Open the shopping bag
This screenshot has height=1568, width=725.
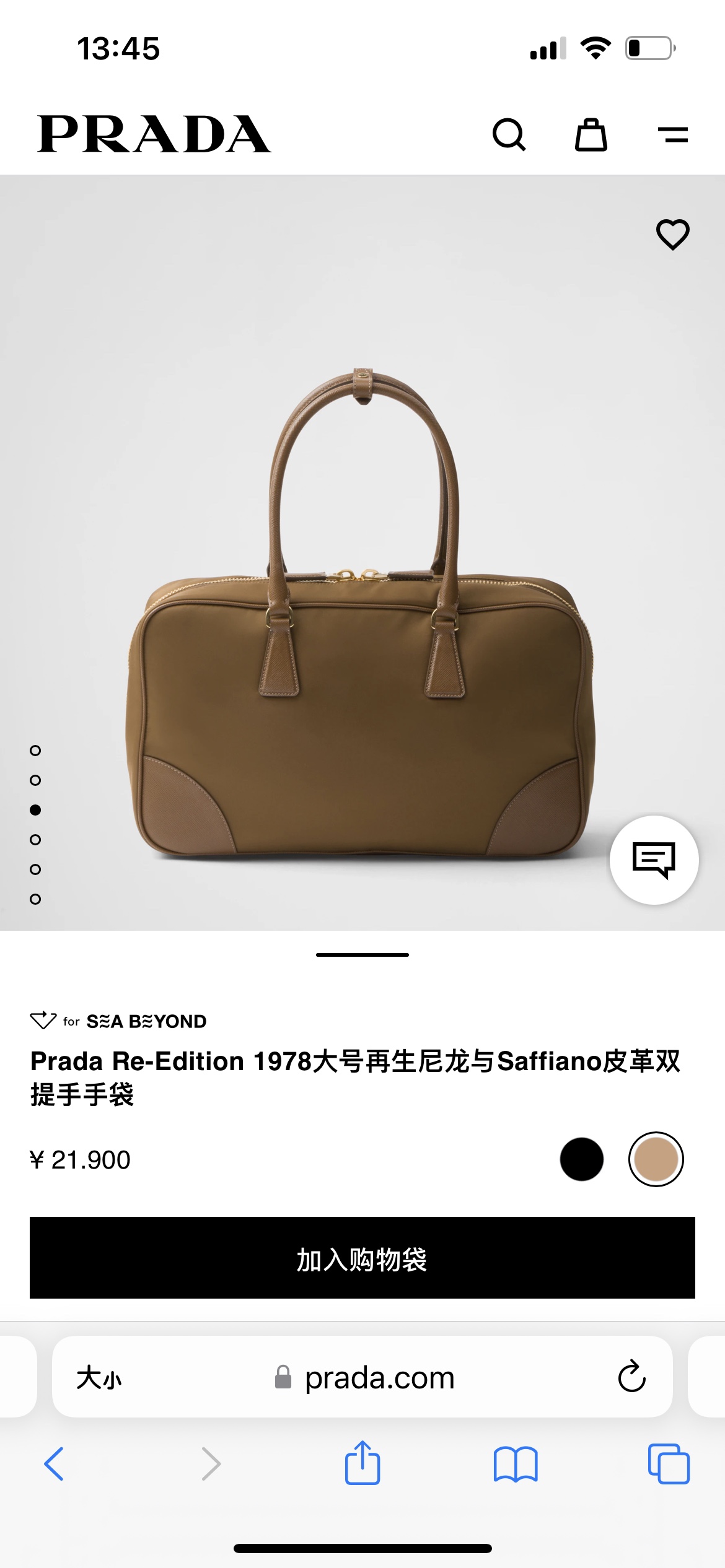[591, 135]
